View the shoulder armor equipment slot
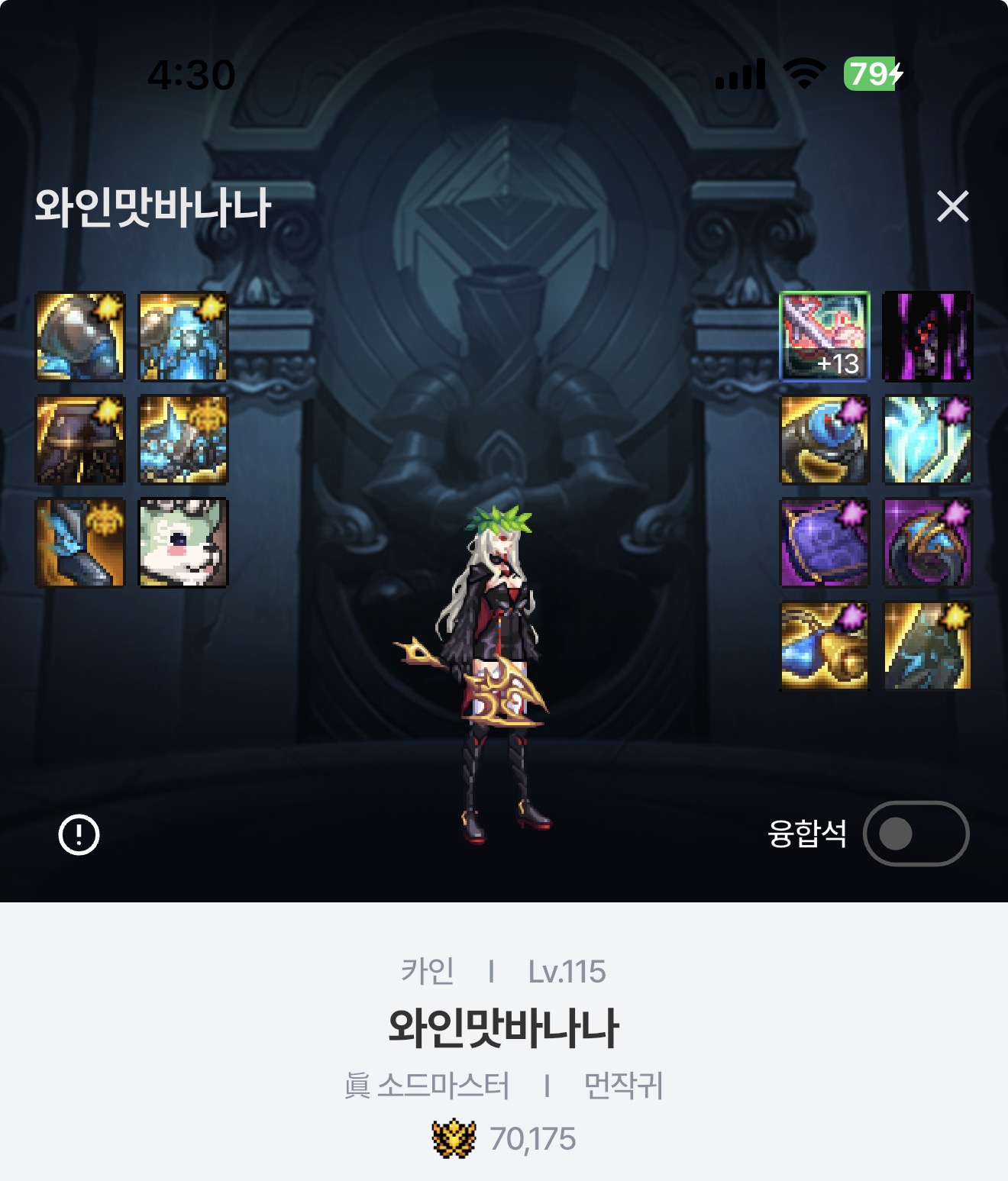Viewport: 1008px width, 1181px height. 80,336
